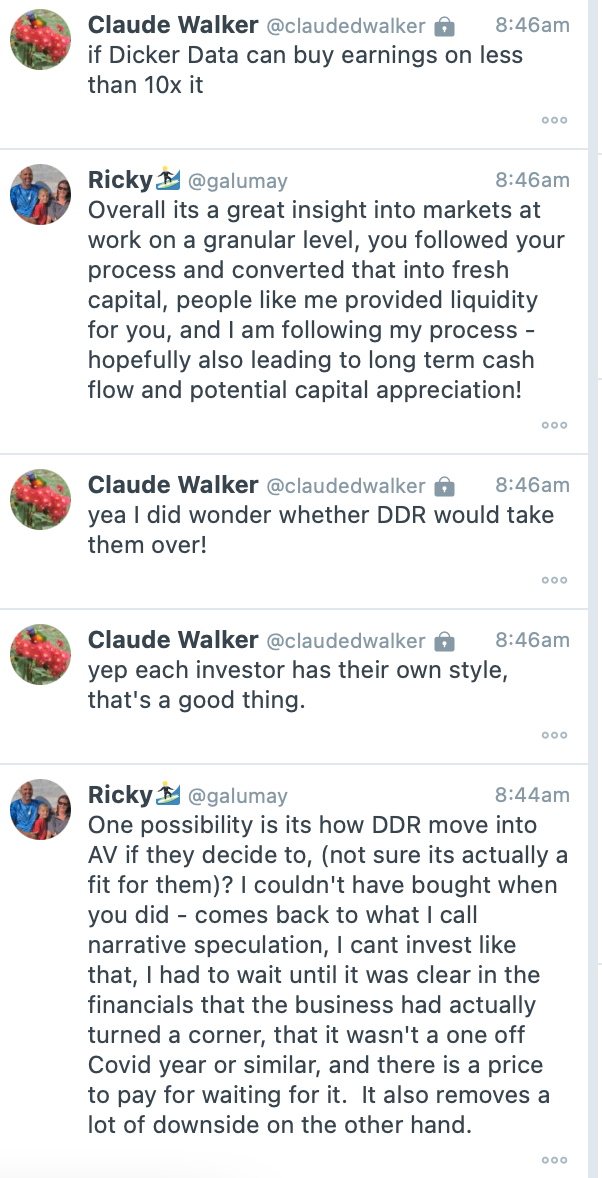
Task: Open more options on the 'each investor has their own style' tweet
Action: pos(554,735)
